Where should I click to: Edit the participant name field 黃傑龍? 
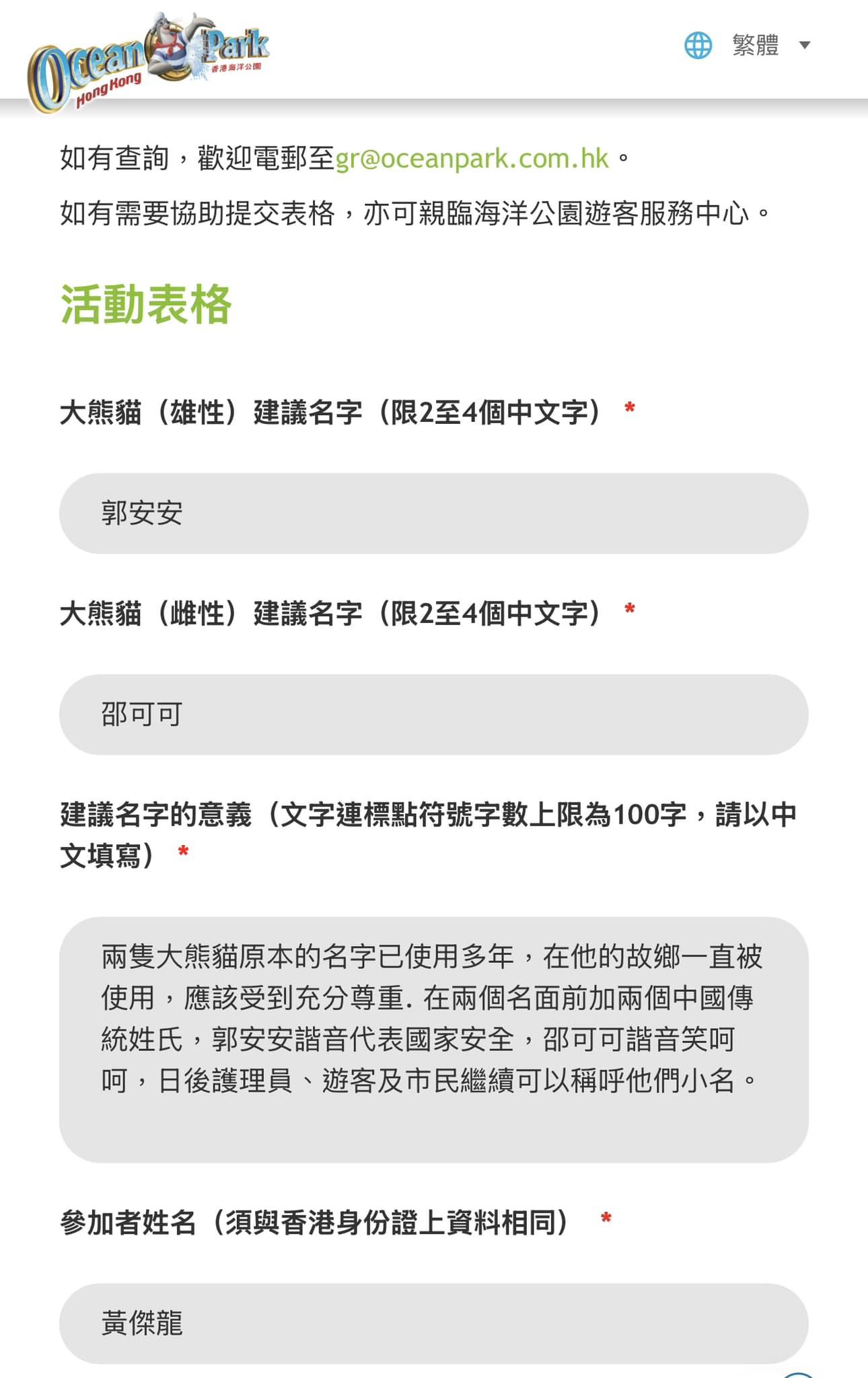[x=433, y=1323]
